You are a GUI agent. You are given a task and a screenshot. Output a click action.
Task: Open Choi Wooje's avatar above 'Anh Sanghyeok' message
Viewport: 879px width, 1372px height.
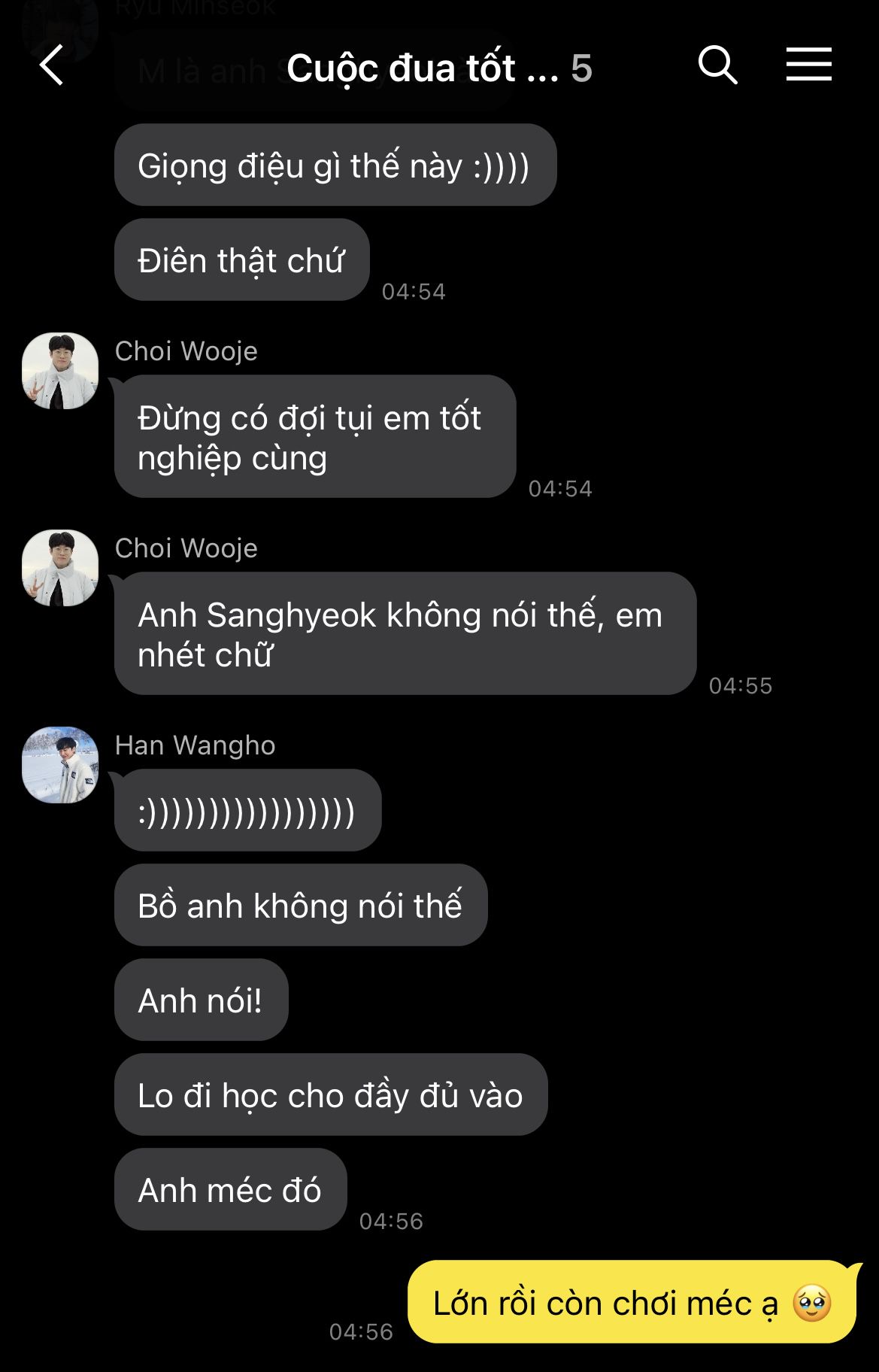[x=60, y=568]
